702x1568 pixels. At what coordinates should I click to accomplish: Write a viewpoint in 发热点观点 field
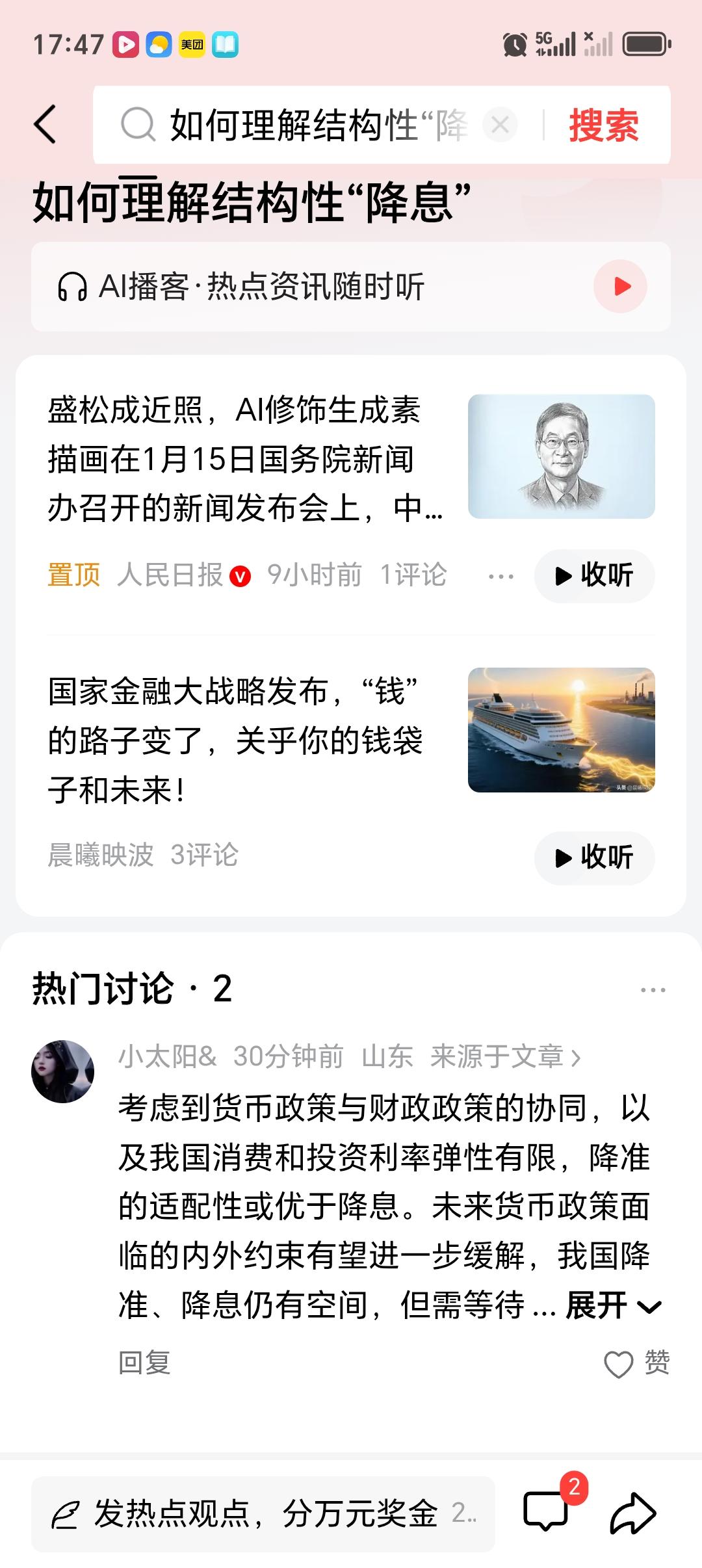point(263,1513)
